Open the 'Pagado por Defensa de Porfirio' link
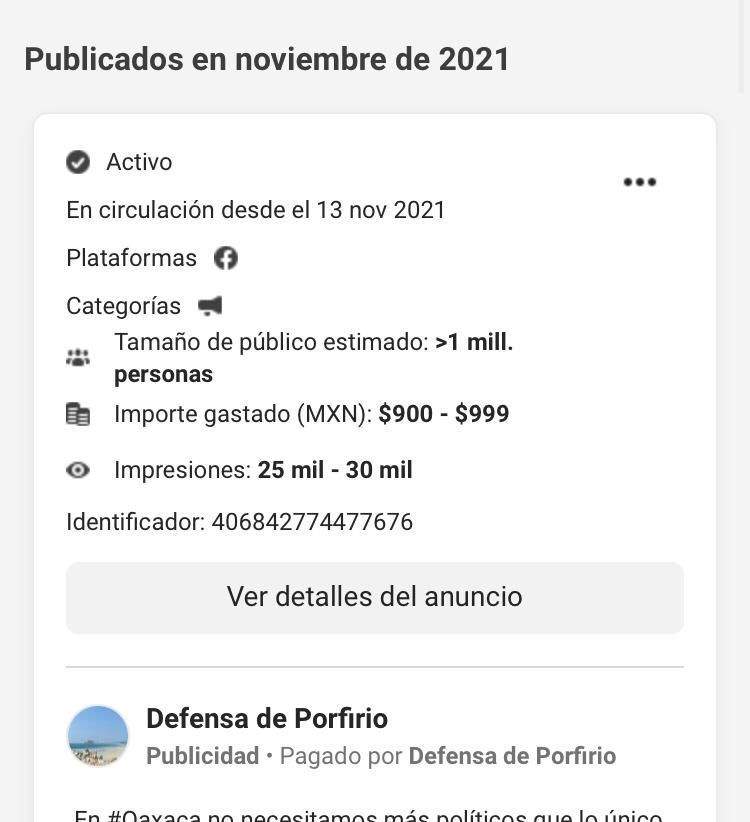 coord(511,756)
